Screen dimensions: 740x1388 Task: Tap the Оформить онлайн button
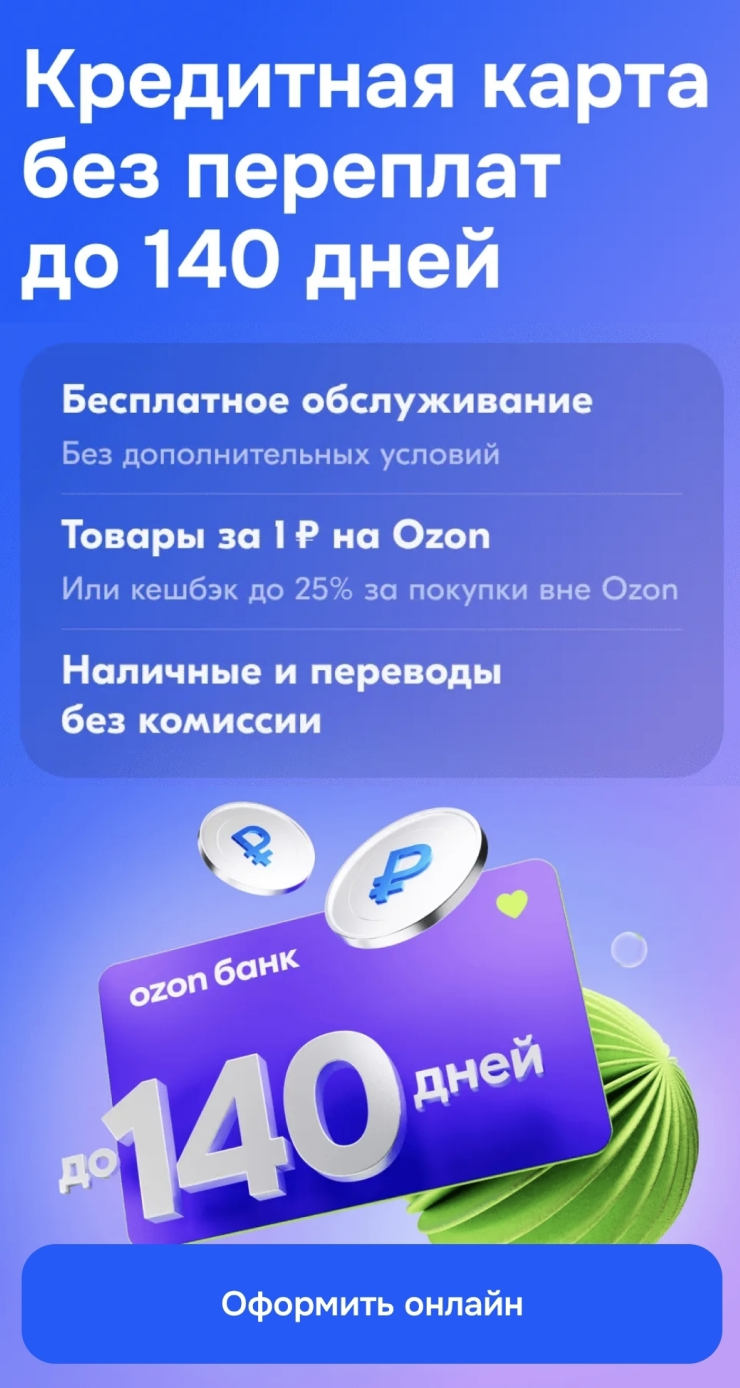click(371, 1304)
